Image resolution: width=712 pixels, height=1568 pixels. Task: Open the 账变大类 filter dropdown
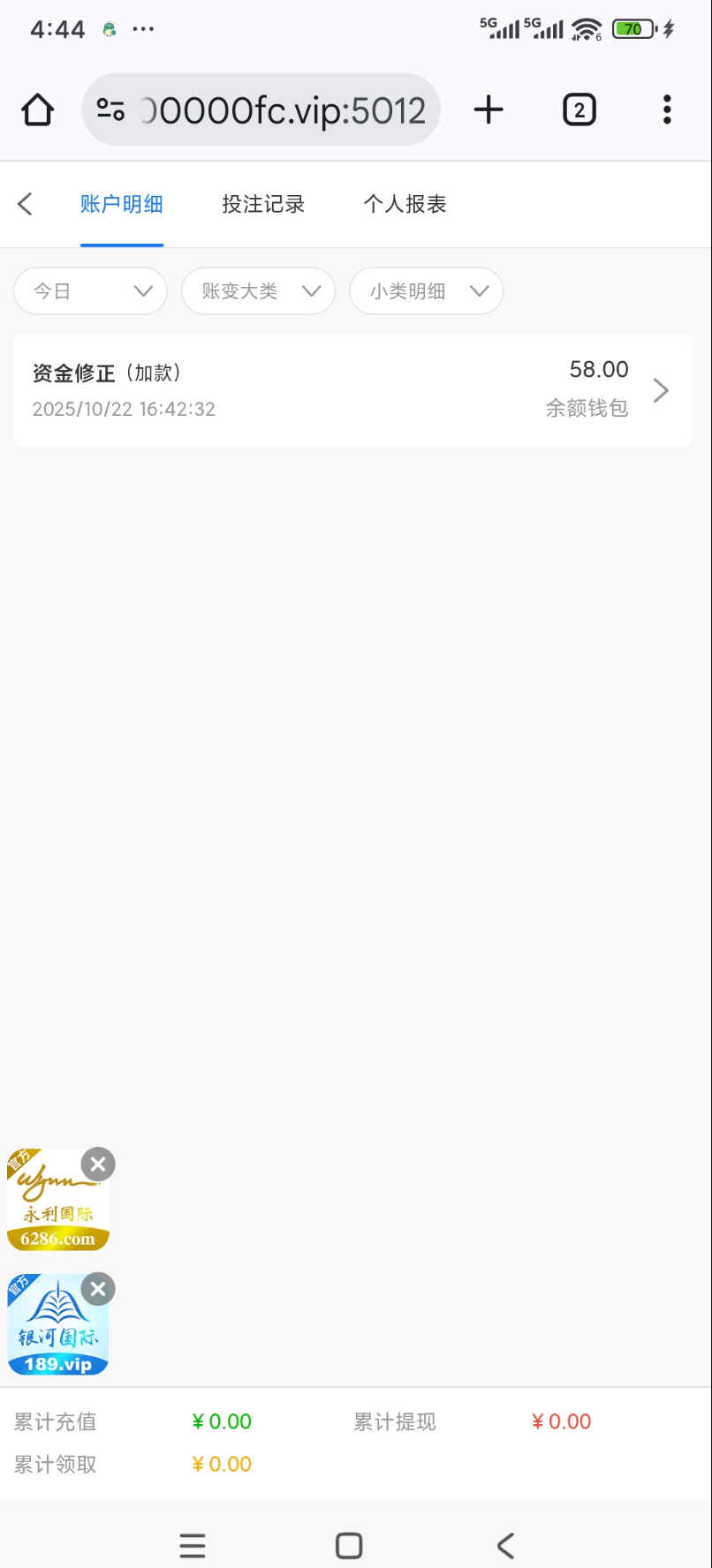(x=258, y=291)
